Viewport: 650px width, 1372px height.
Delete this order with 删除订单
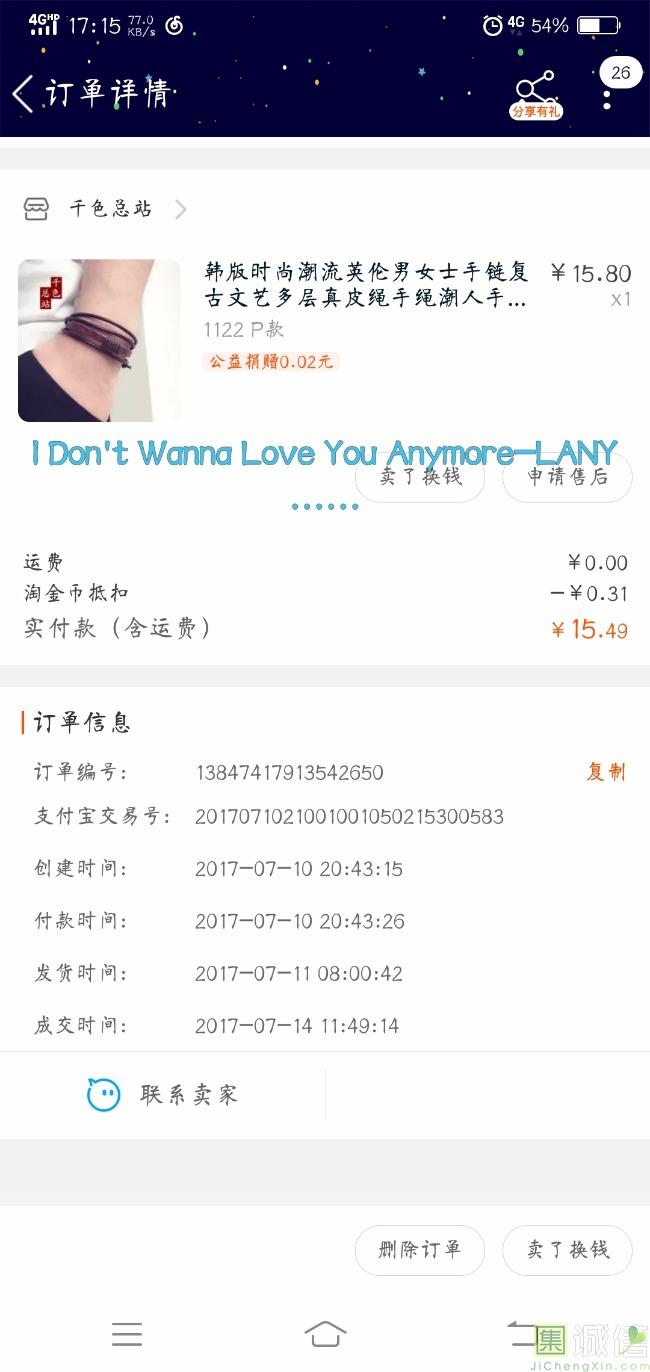(420, 1250)
